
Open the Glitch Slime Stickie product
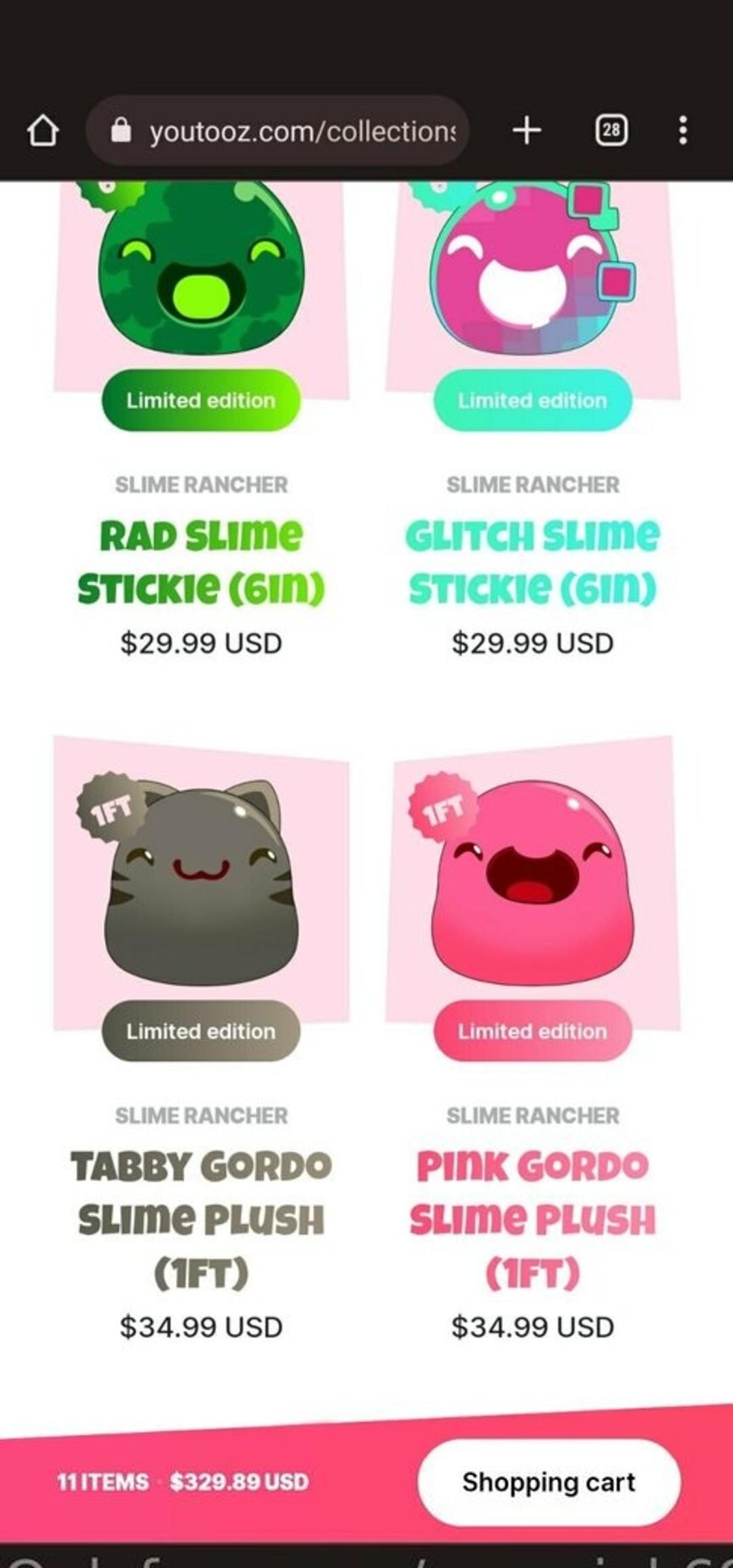tap(533, 562)
